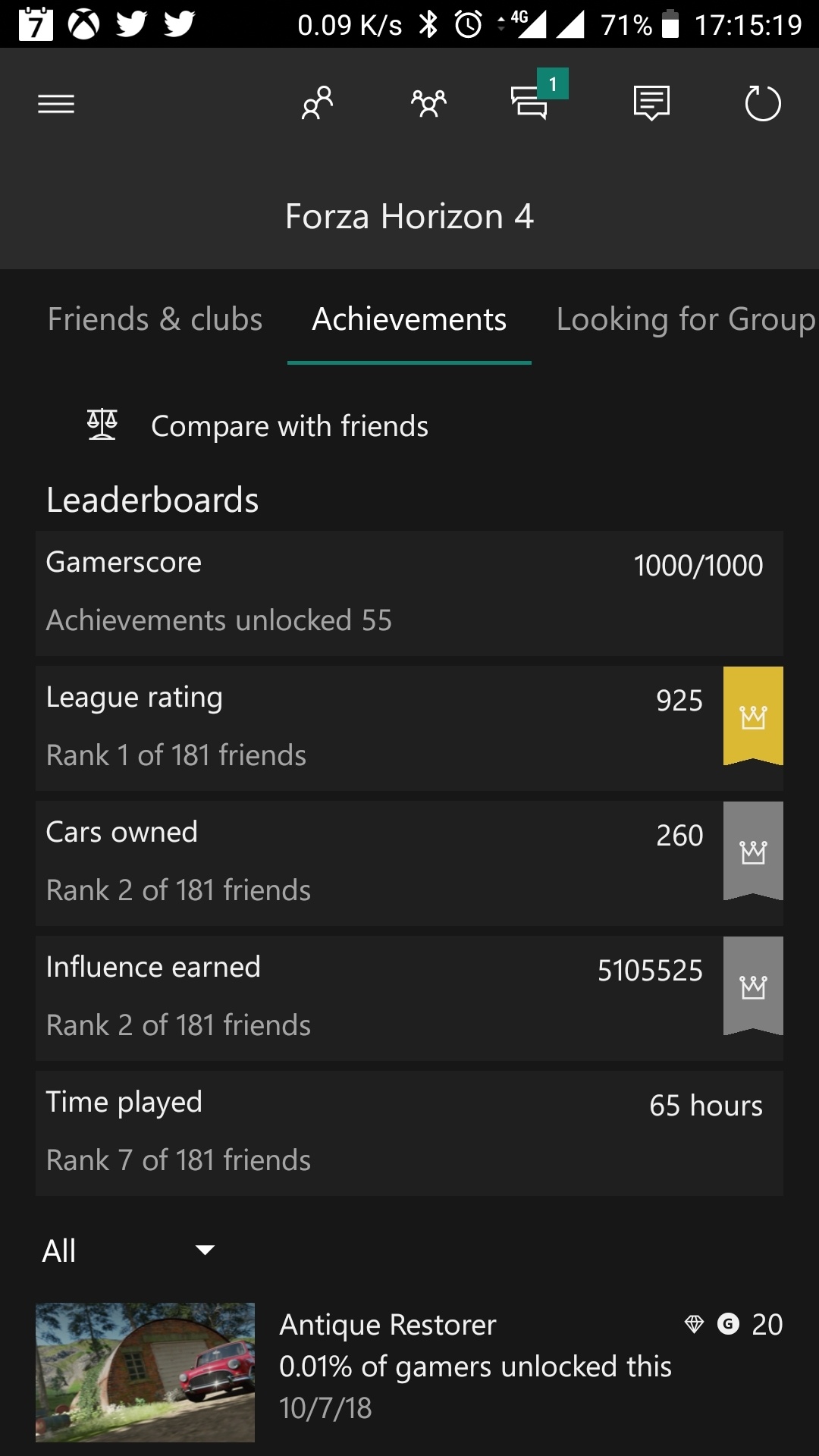Viewport: 819px width, 1456px height.
Task: Open the clubs group icon
Action: click(x=428, y=103)
